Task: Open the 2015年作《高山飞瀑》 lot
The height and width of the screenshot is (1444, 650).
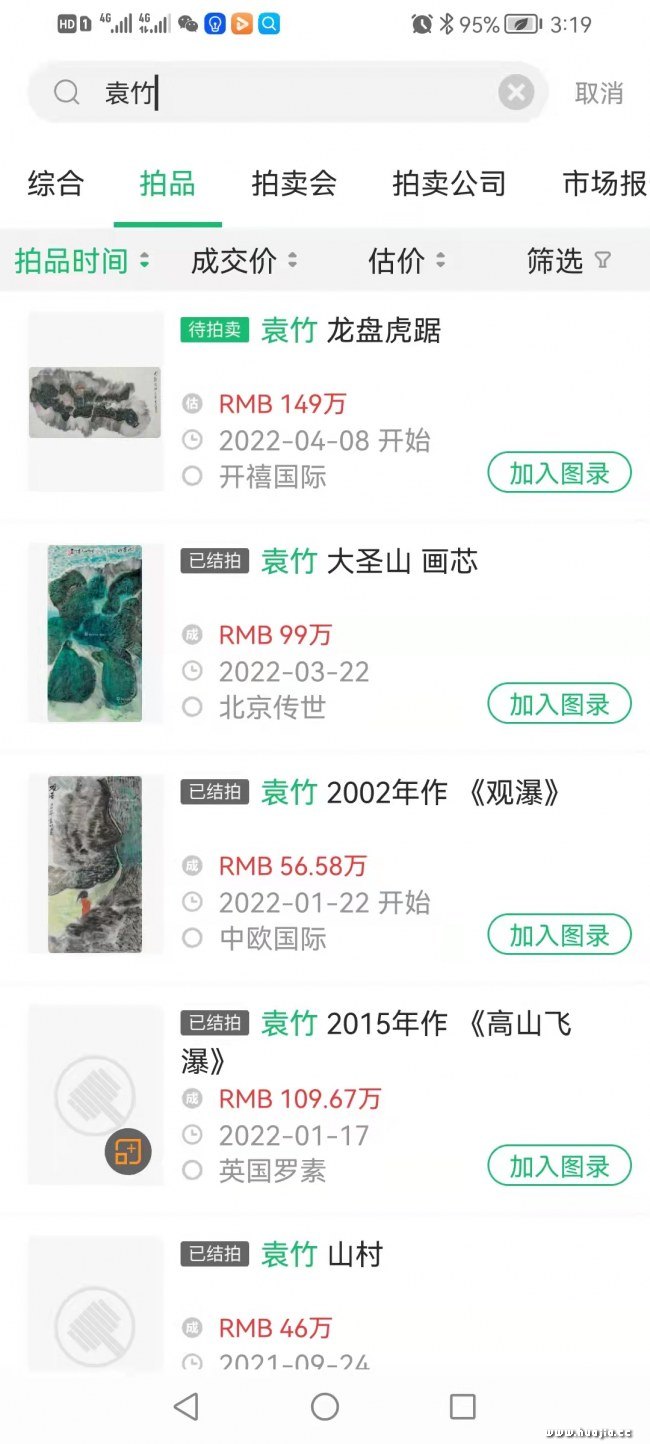Action: click(x=415, y=1024)
